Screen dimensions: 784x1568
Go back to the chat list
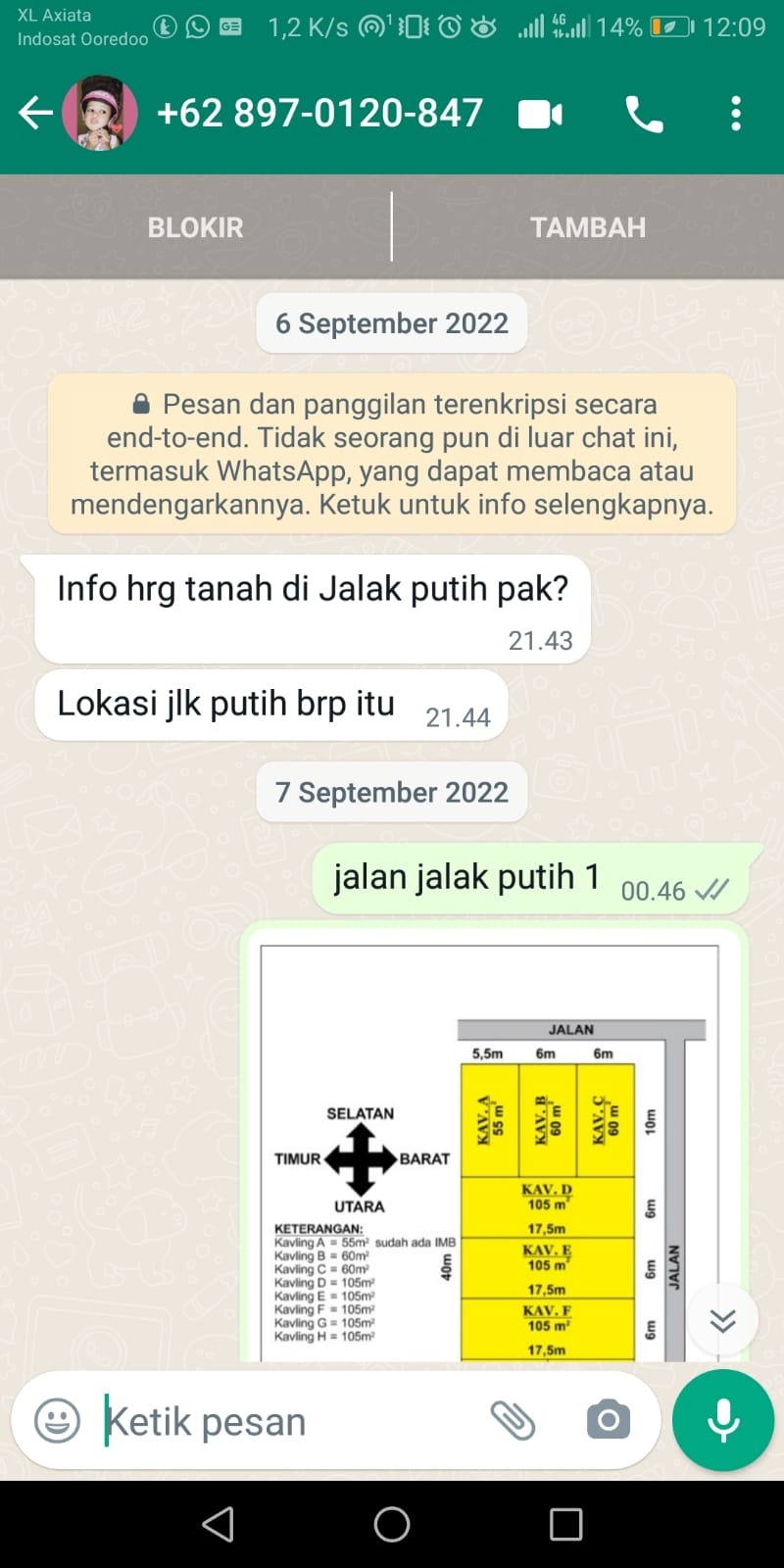point(35,114)
